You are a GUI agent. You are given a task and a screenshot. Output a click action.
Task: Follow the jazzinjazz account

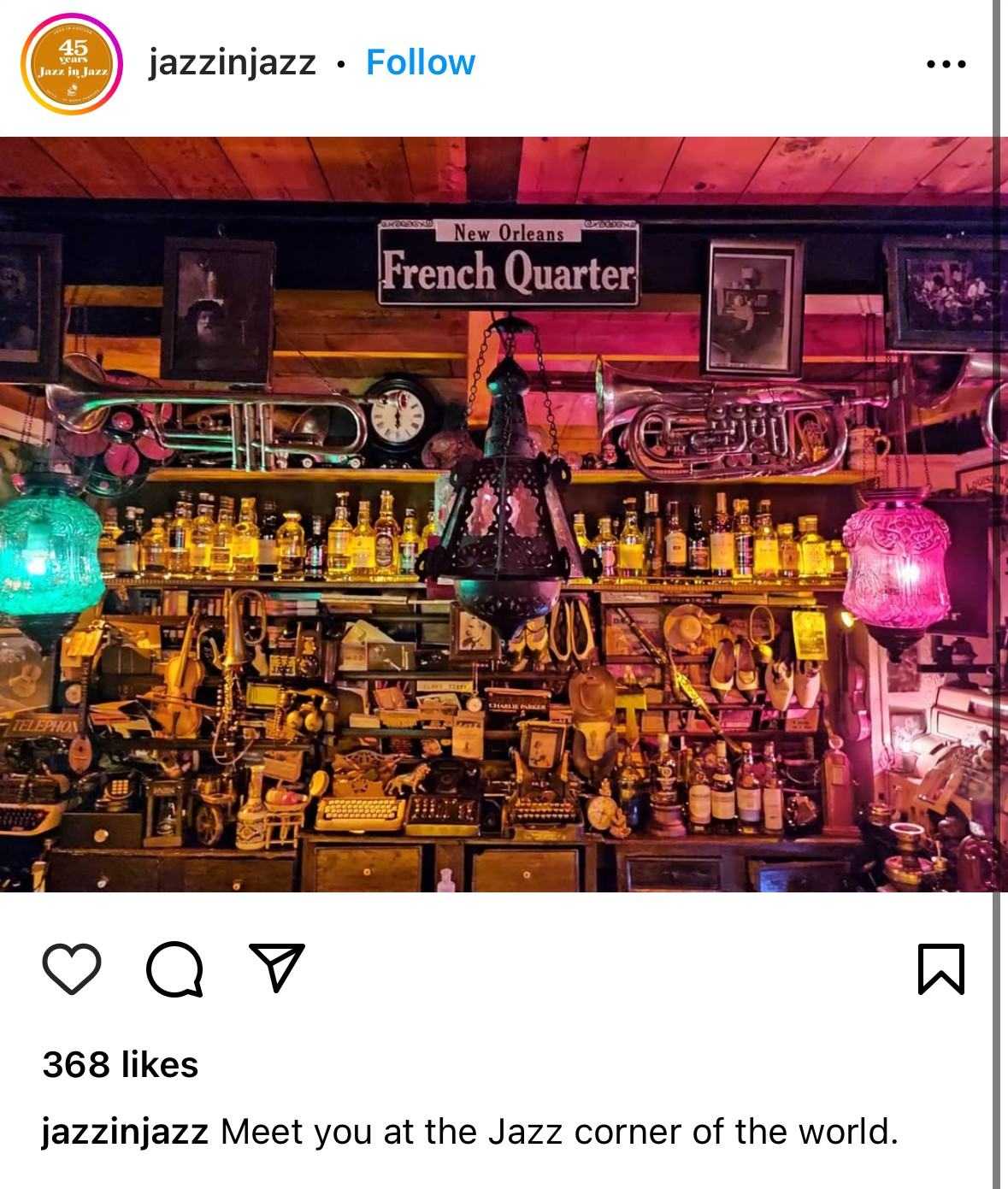[420, 63]
